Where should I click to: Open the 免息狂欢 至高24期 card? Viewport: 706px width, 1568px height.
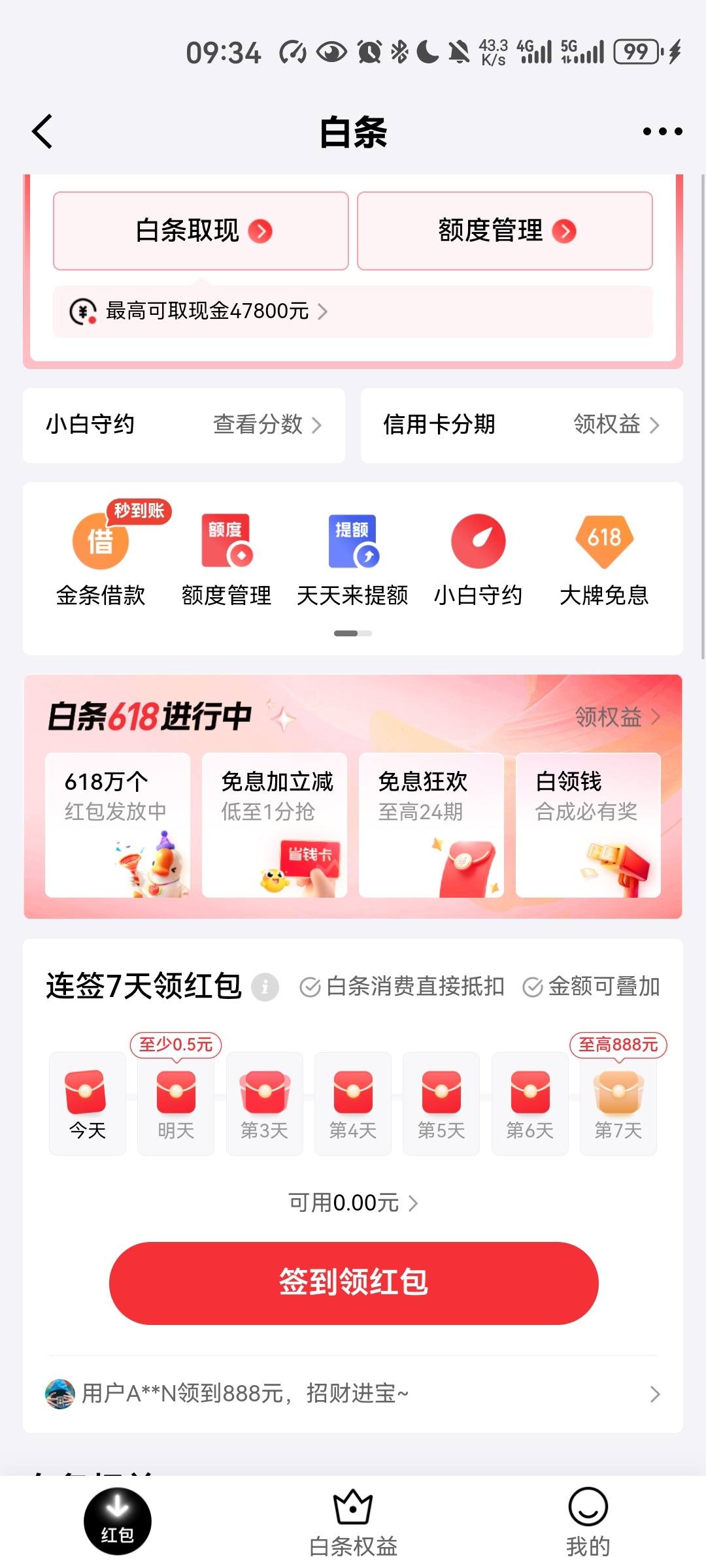[431, 825]
